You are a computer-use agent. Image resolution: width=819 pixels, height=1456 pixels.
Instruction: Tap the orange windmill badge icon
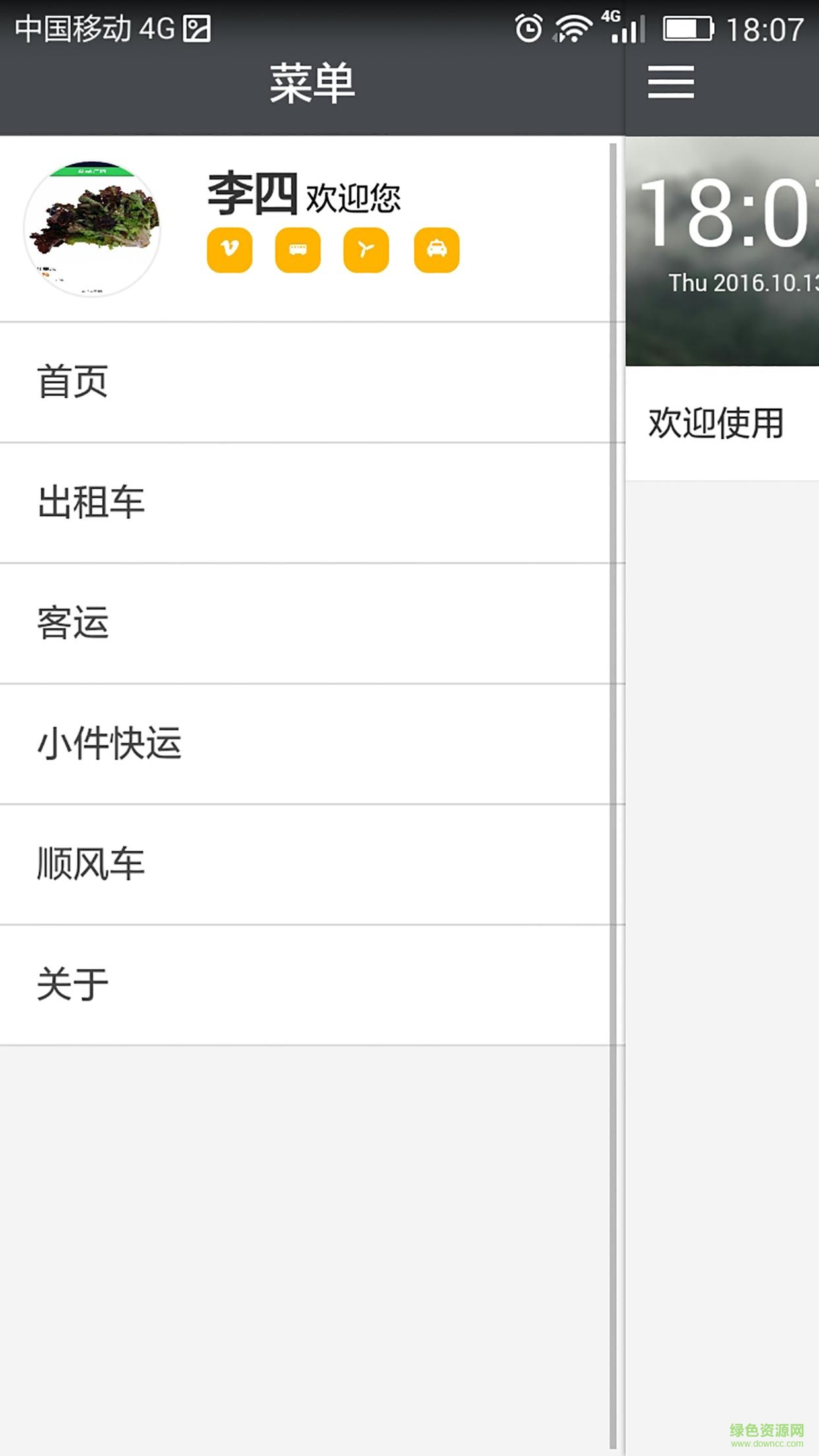366,250
